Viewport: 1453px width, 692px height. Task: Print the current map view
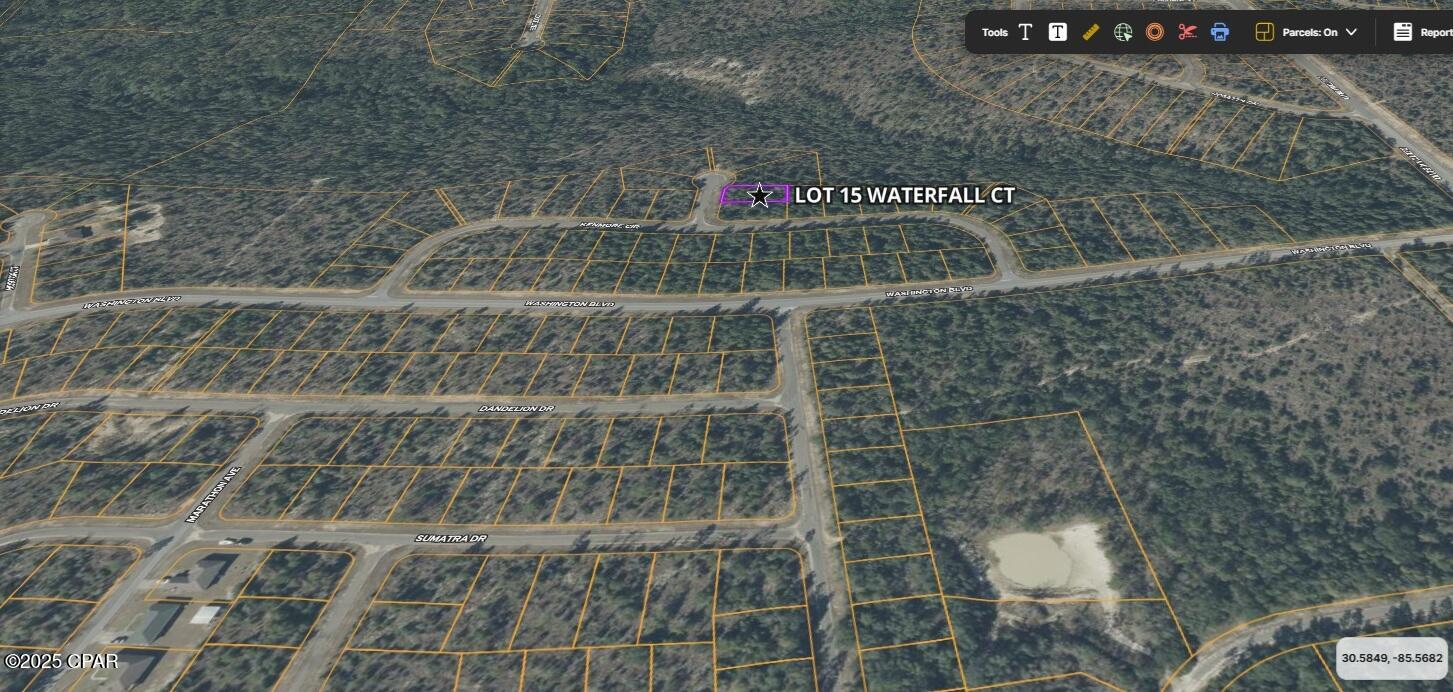click(1219, 32)
